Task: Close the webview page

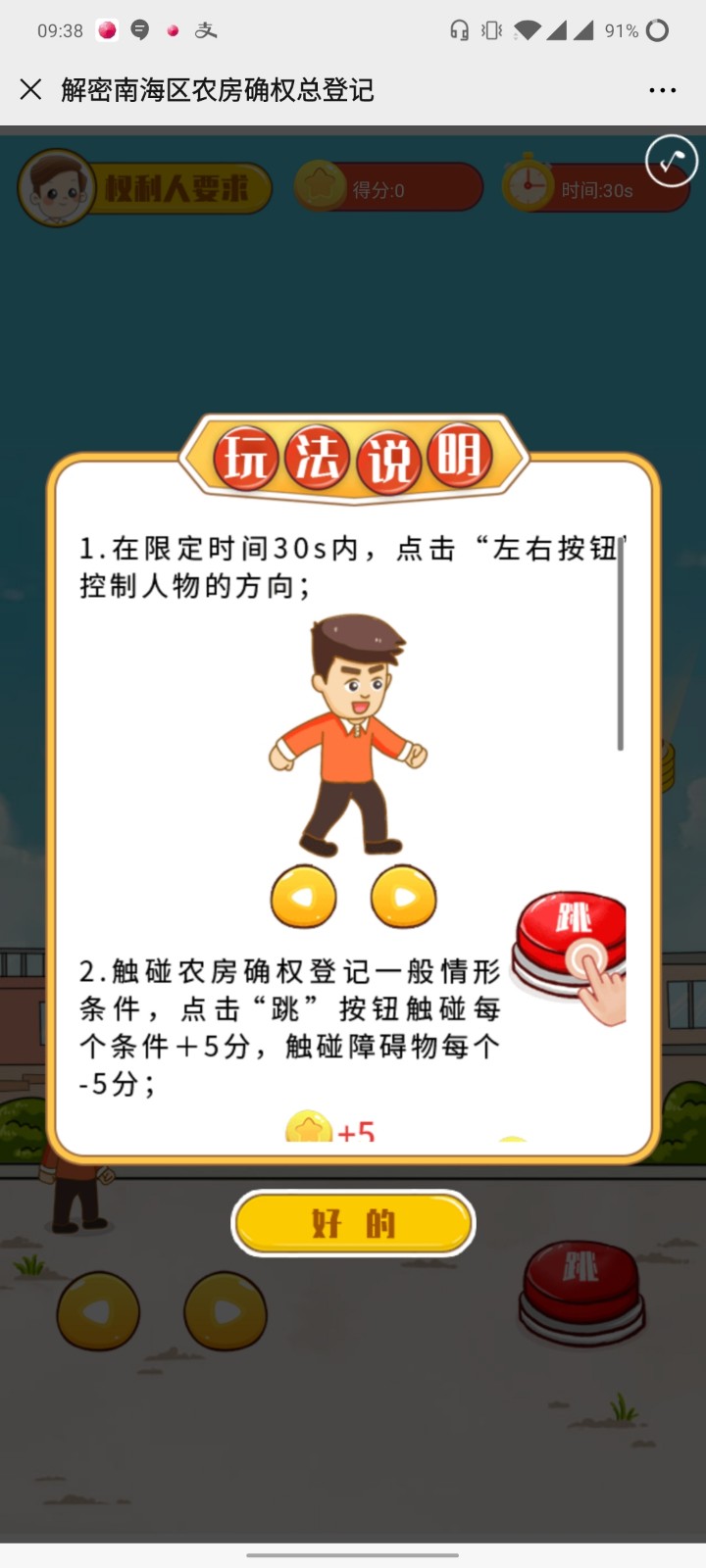Action: pyautogui.click(x=30, y=90)
